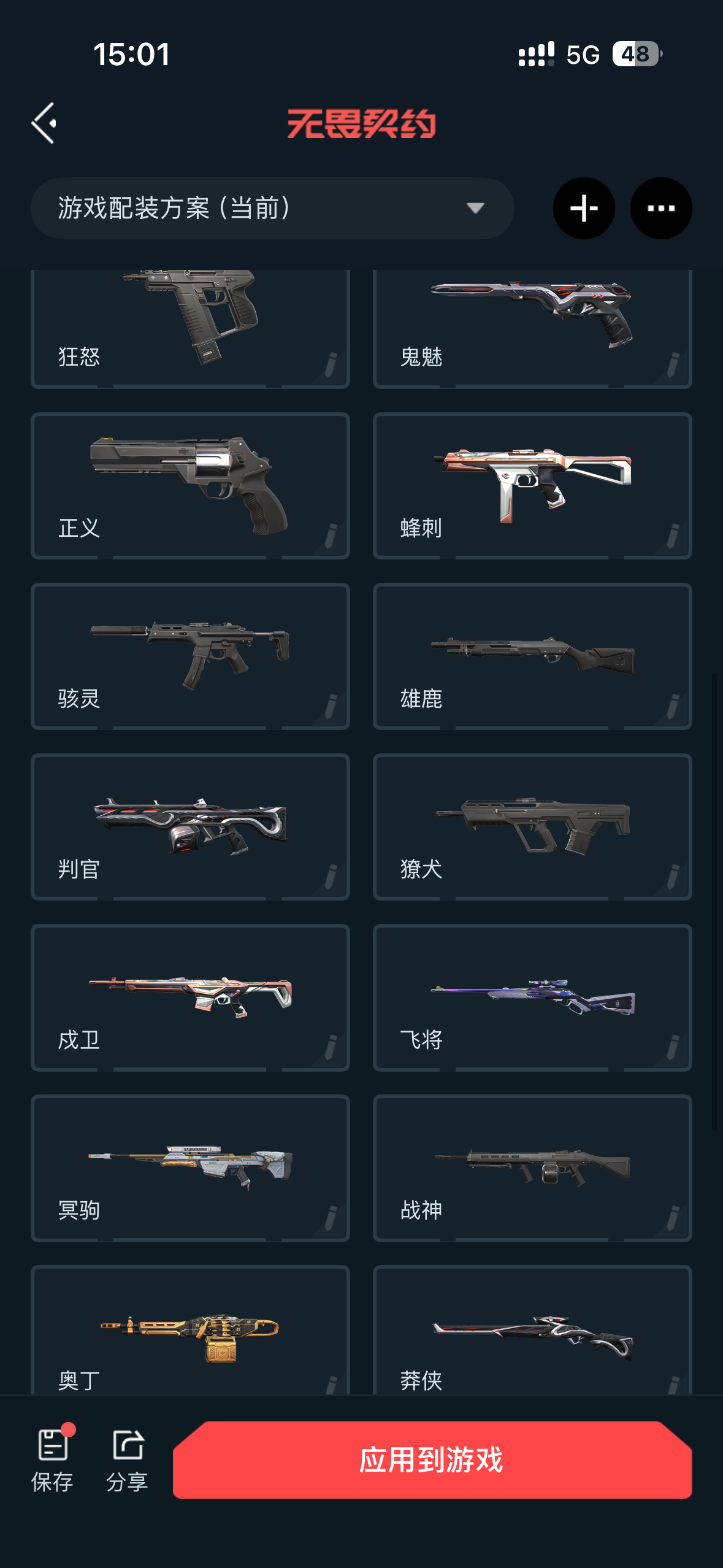Open the 奥丁 weapon card
Image resolution: width=723 pixels, height=1568 pixels.
[190, 1331]
